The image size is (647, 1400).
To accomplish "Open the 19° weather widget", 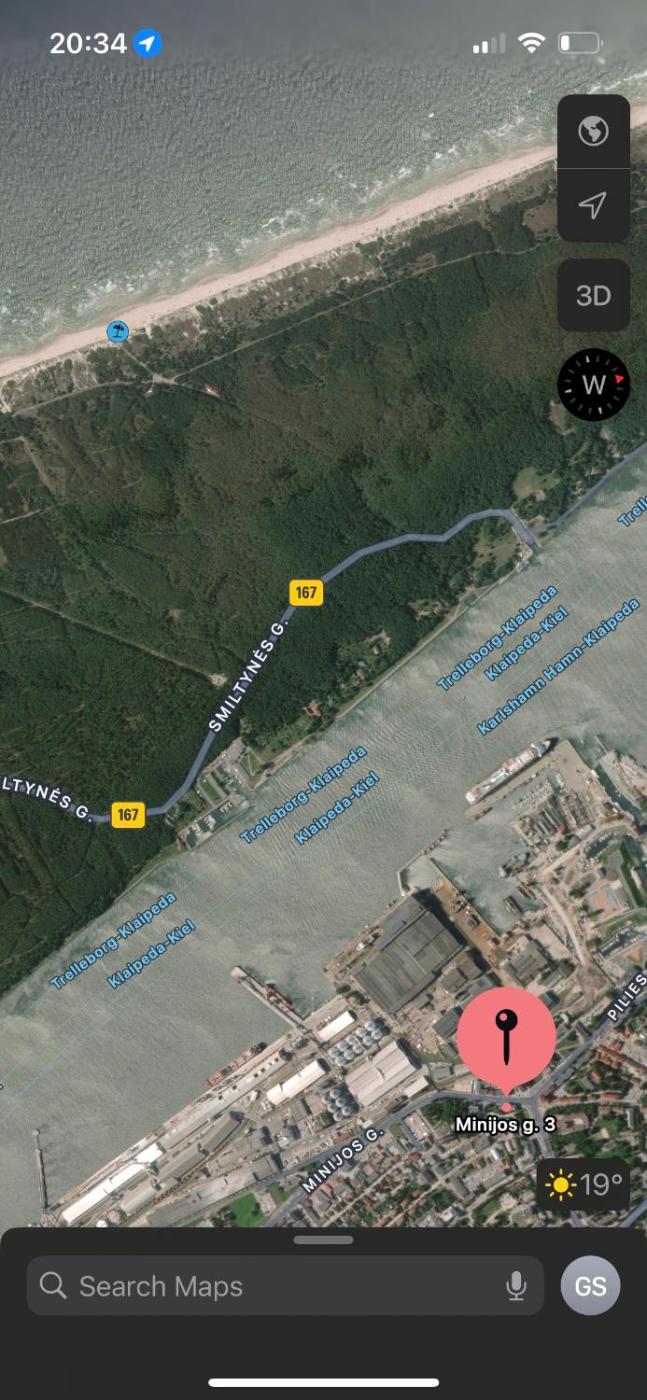I will click(585, 1186).
